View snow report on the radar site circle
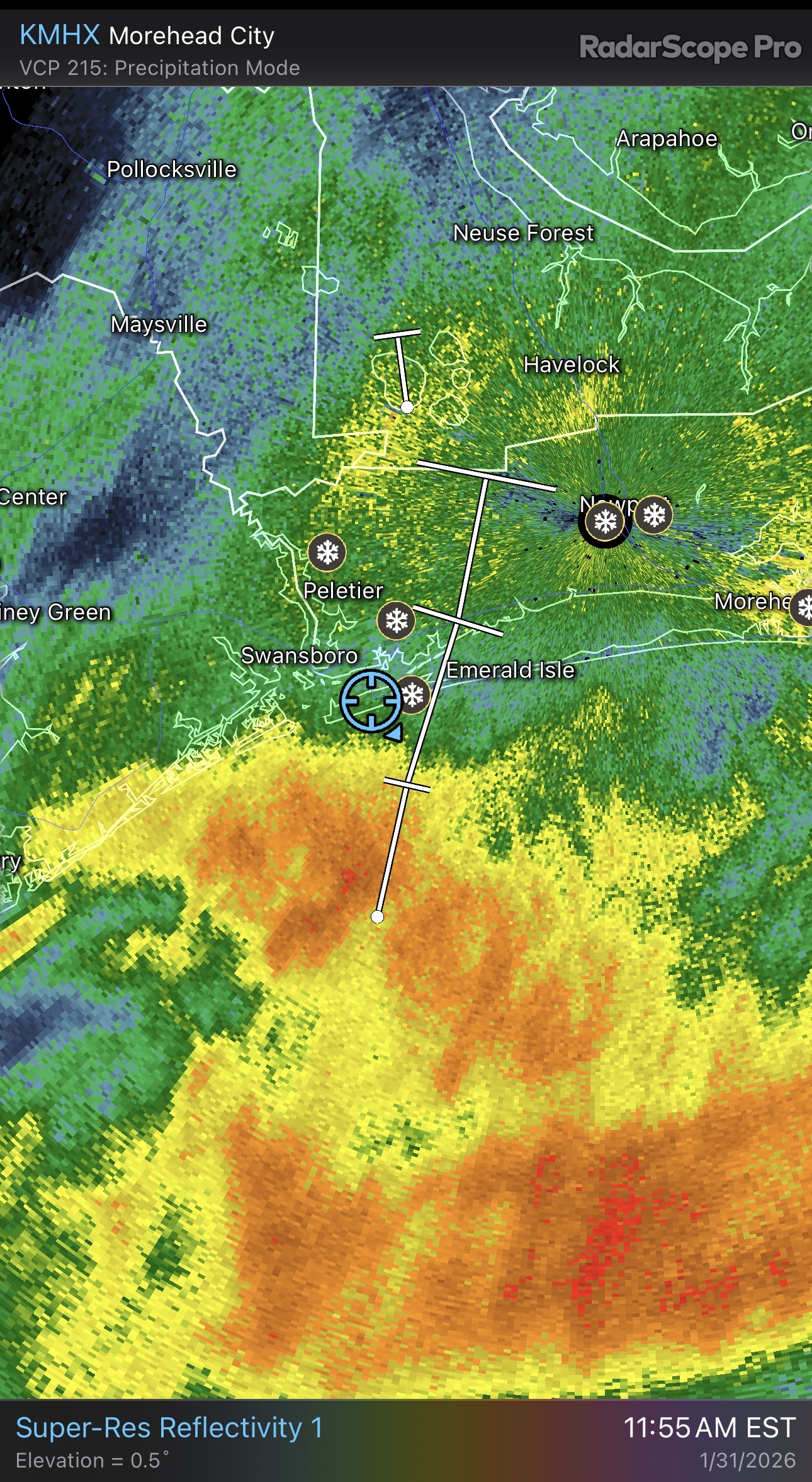Image resolution: width=812 pixels, height=1482 pixels. (x=605, y=521)
